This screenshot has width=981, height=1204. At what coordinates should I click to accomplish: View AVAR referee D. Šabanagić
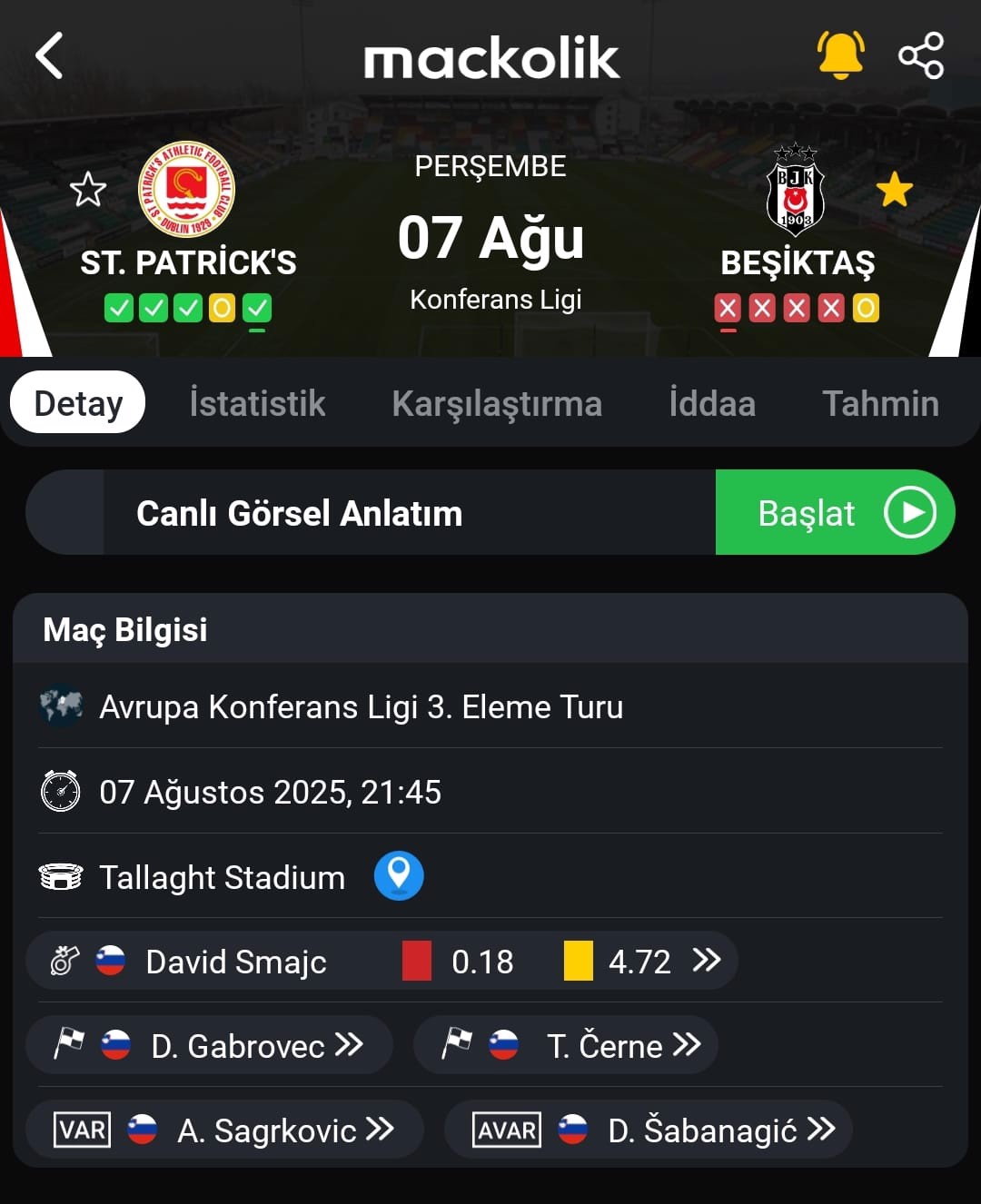(649, 1130)
